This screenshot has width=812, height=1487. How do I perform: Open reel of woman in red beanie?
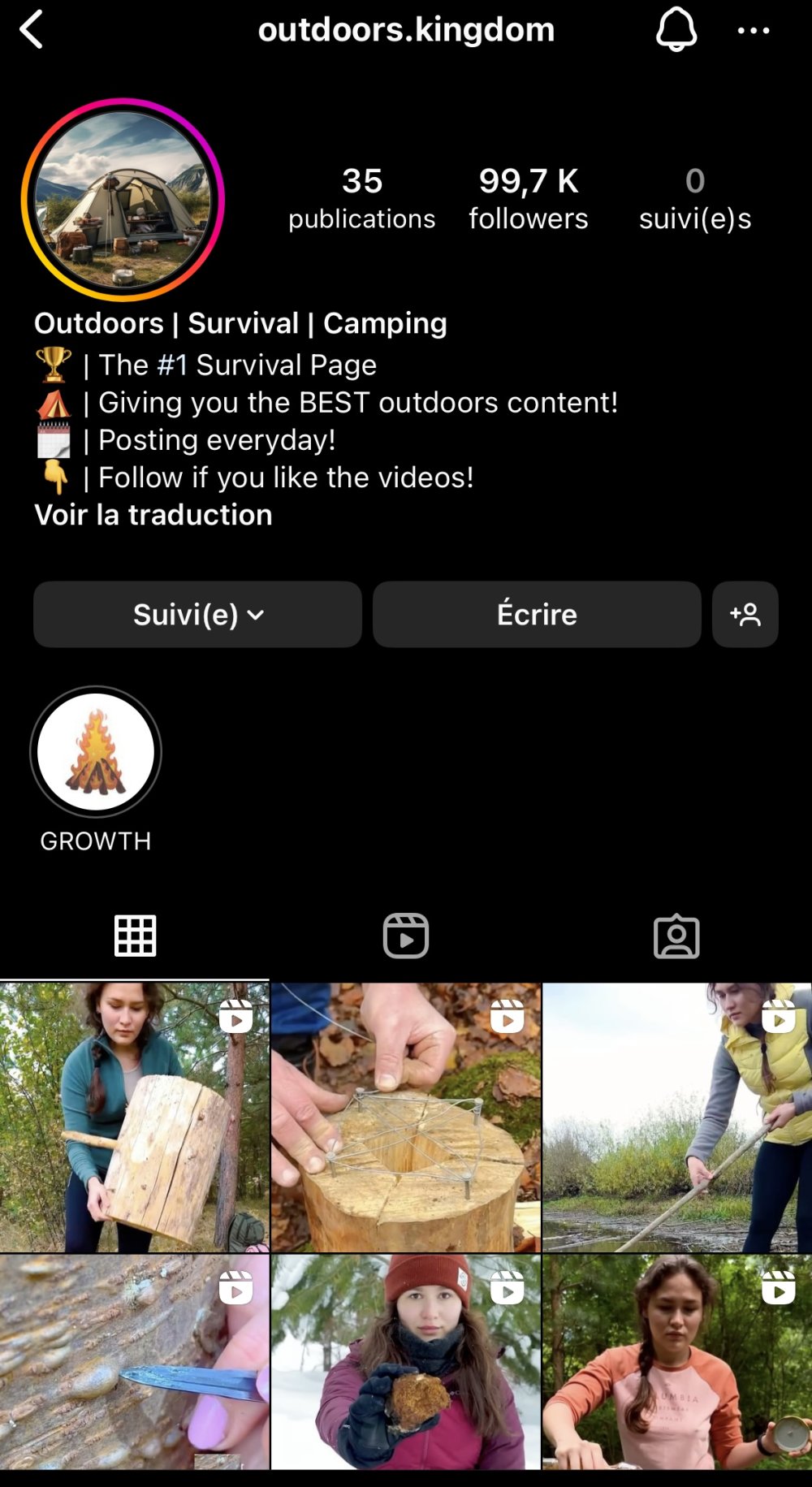(x=406, y=1362)
